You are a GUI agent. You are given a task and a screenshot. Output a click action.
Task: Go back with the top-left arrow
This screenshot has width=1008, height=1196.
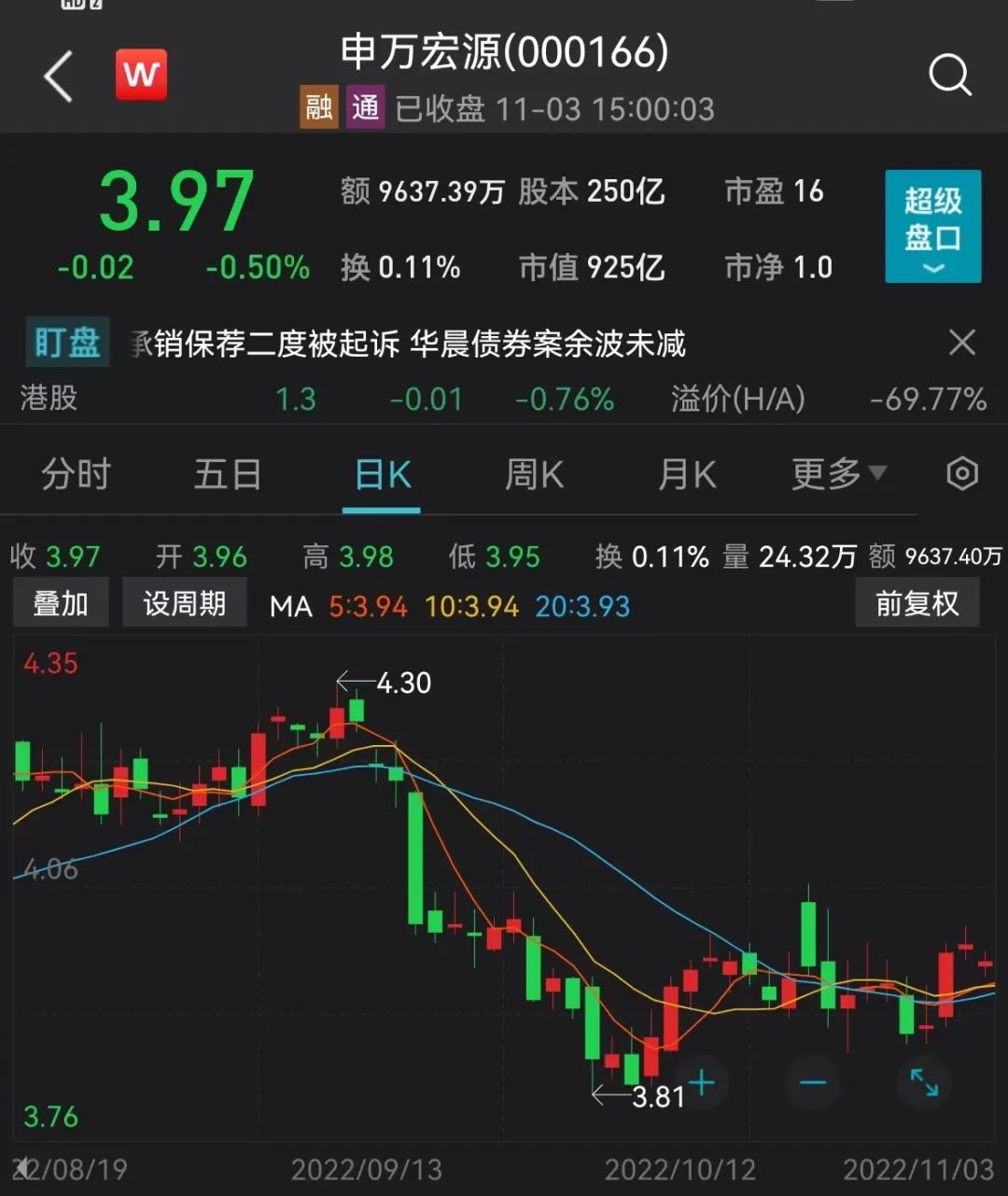click(58, 77)
